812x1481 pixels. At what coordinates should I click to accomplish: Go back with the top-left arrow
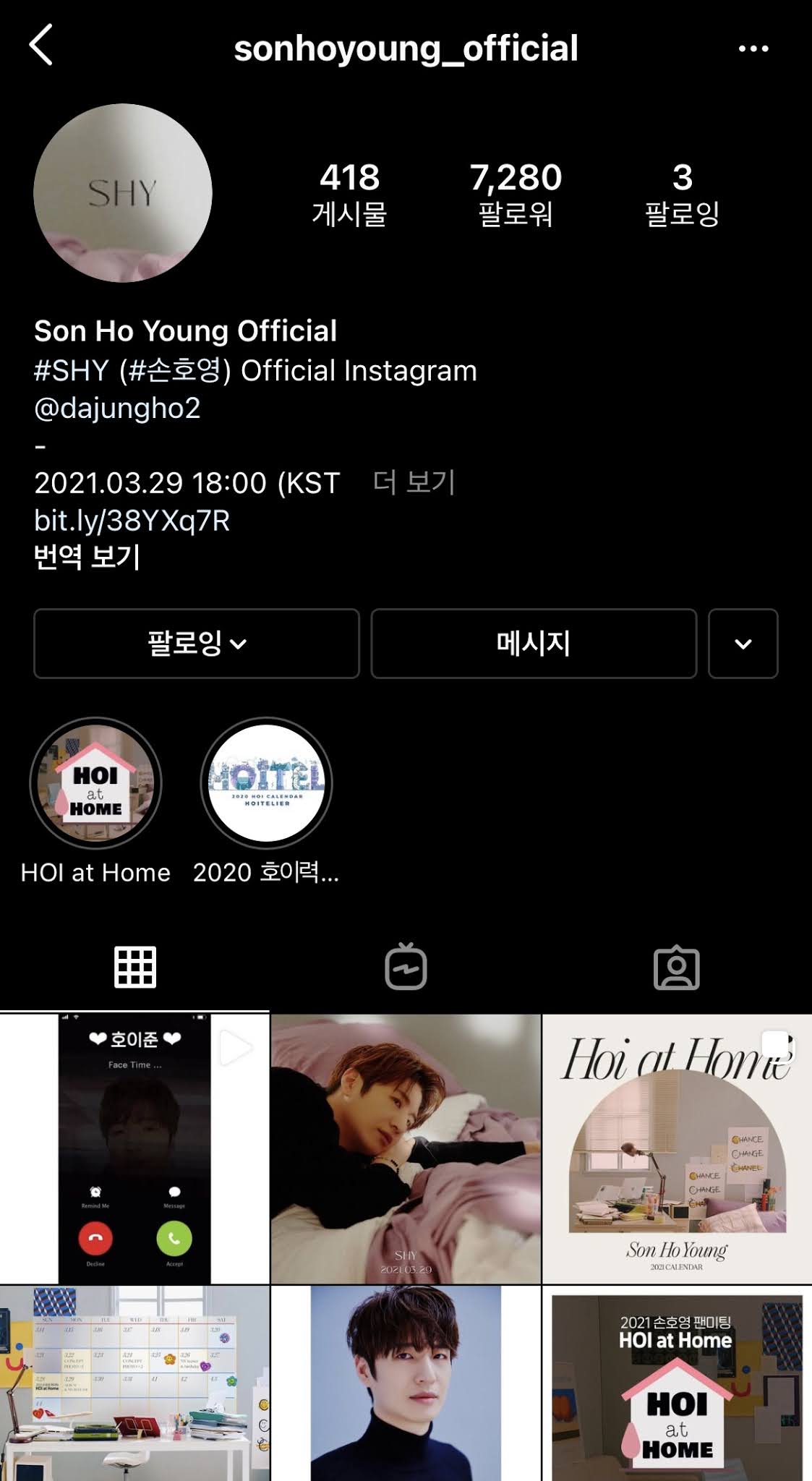point(41,46)
